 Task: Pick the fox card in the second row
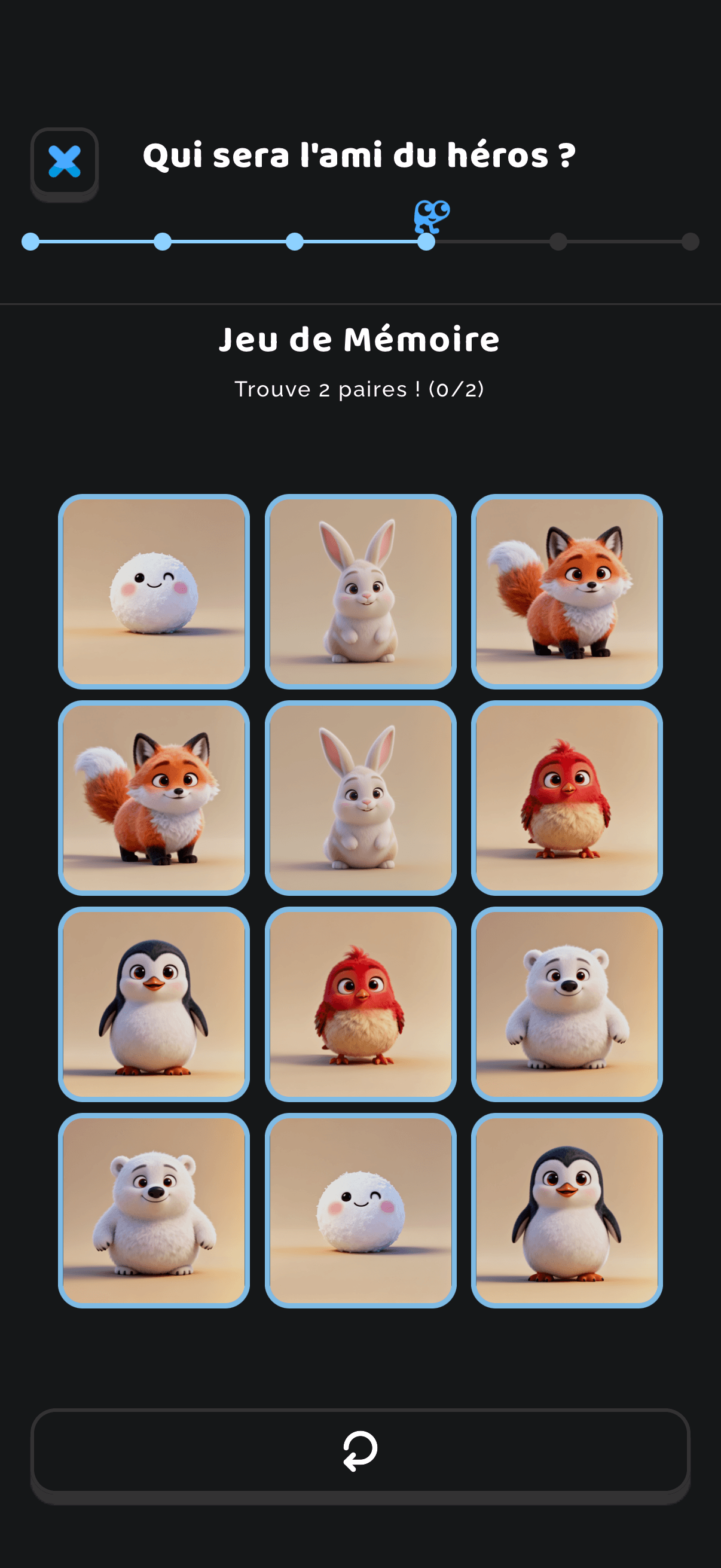154,797
